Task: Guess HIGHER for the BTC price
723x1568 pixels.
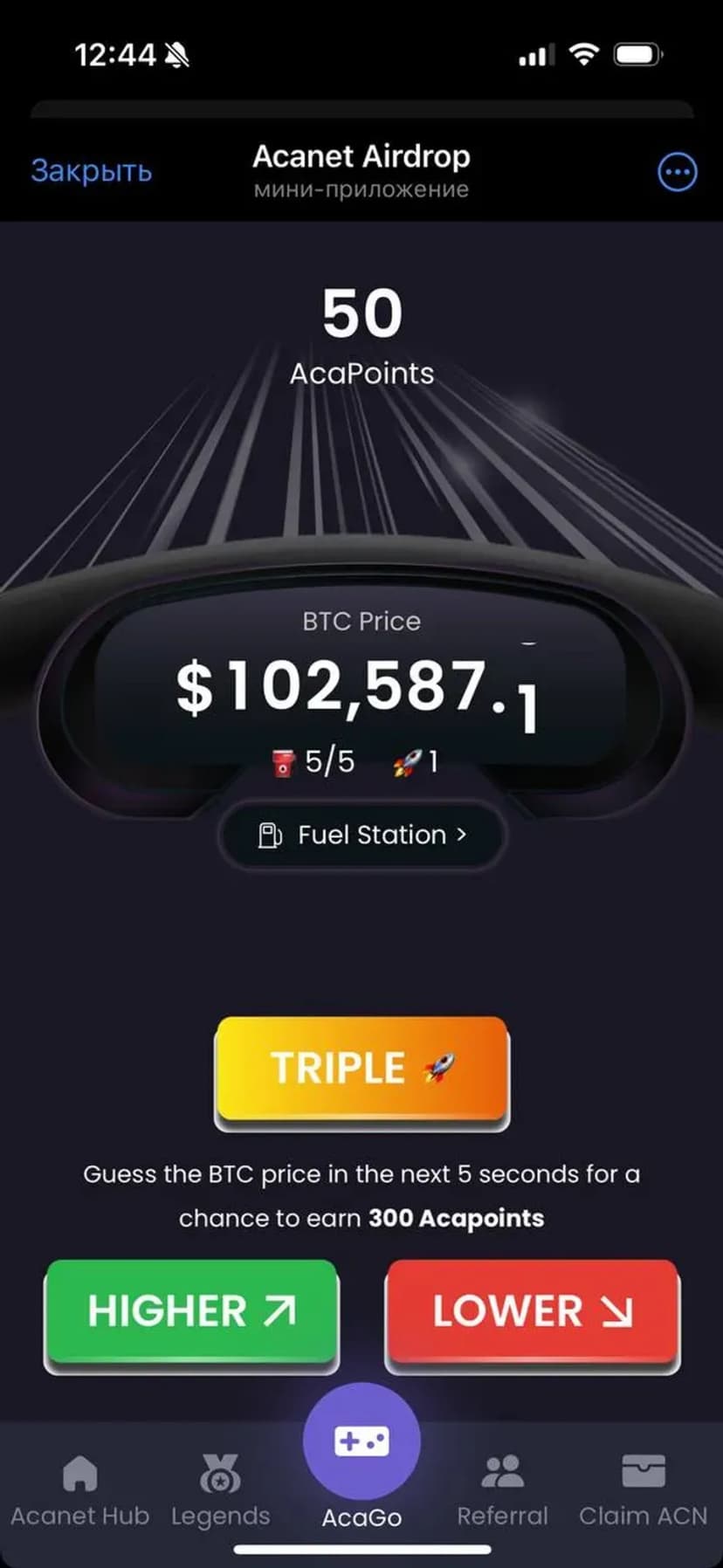Action: coord(191,1310)
